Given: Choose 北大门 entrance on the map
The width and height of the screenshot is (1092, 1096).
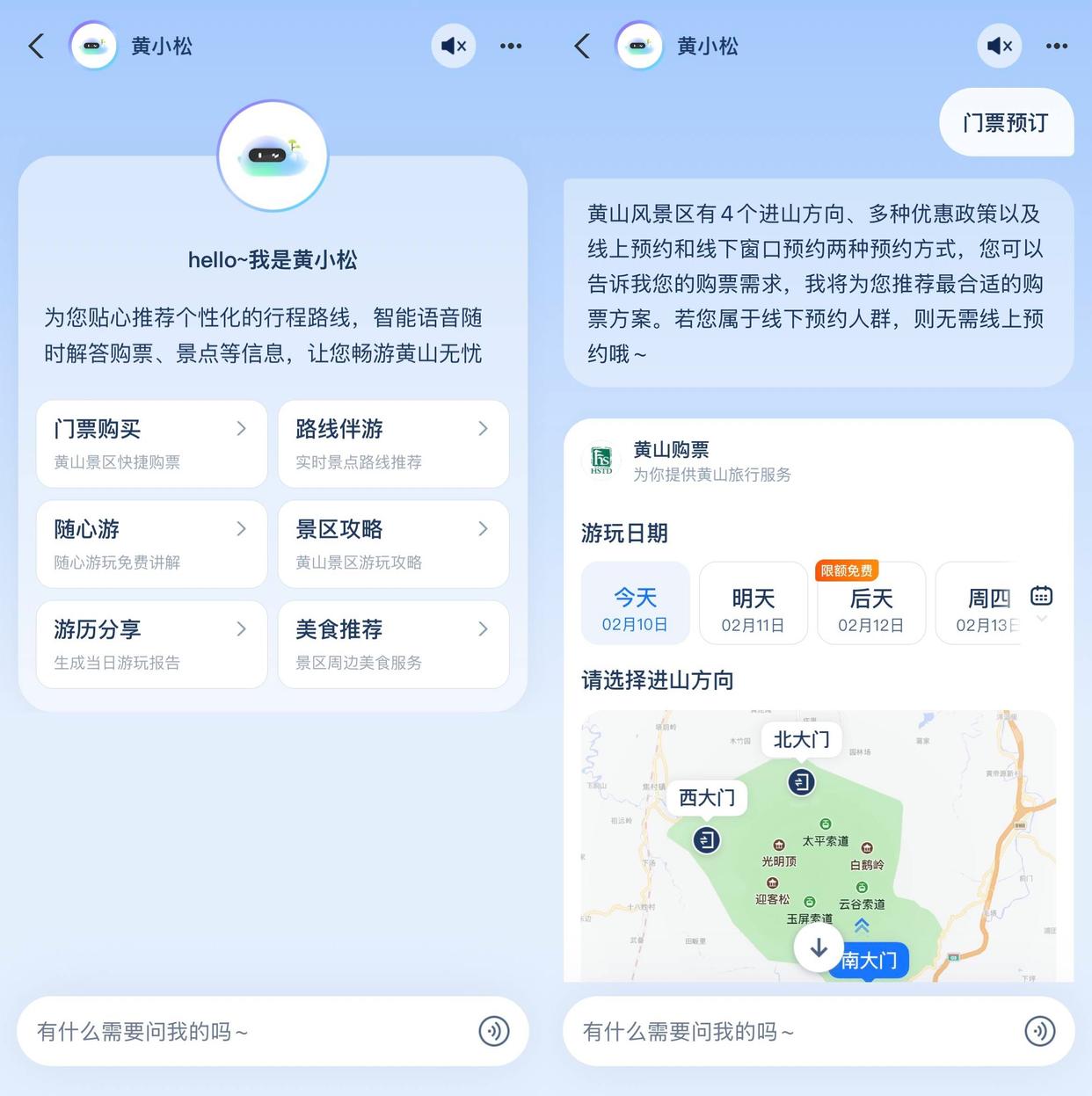Looking at the screenshot, I should (x=801, y=741).
